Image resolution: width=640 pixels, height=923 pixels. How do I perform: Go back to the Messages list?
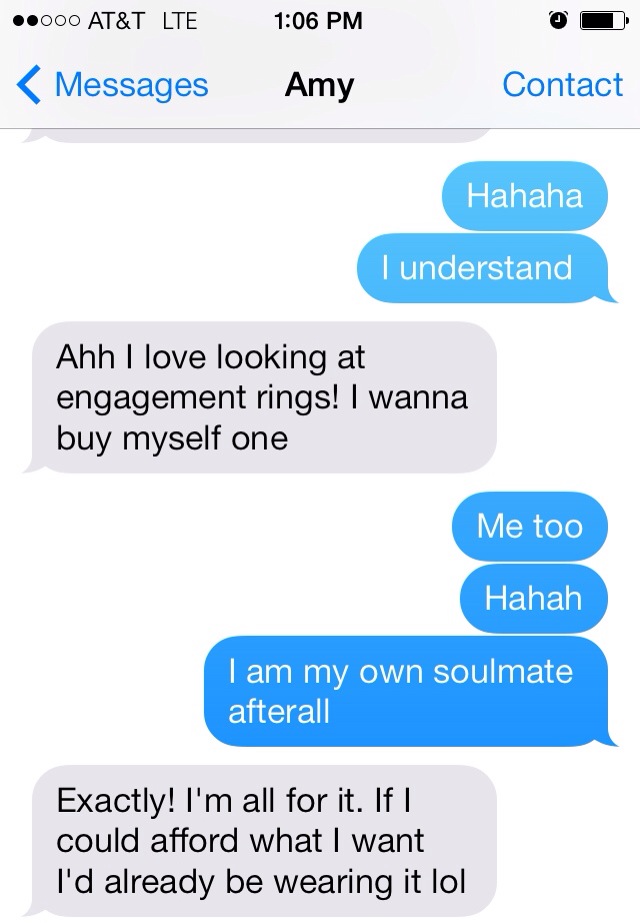coord(112,85)
